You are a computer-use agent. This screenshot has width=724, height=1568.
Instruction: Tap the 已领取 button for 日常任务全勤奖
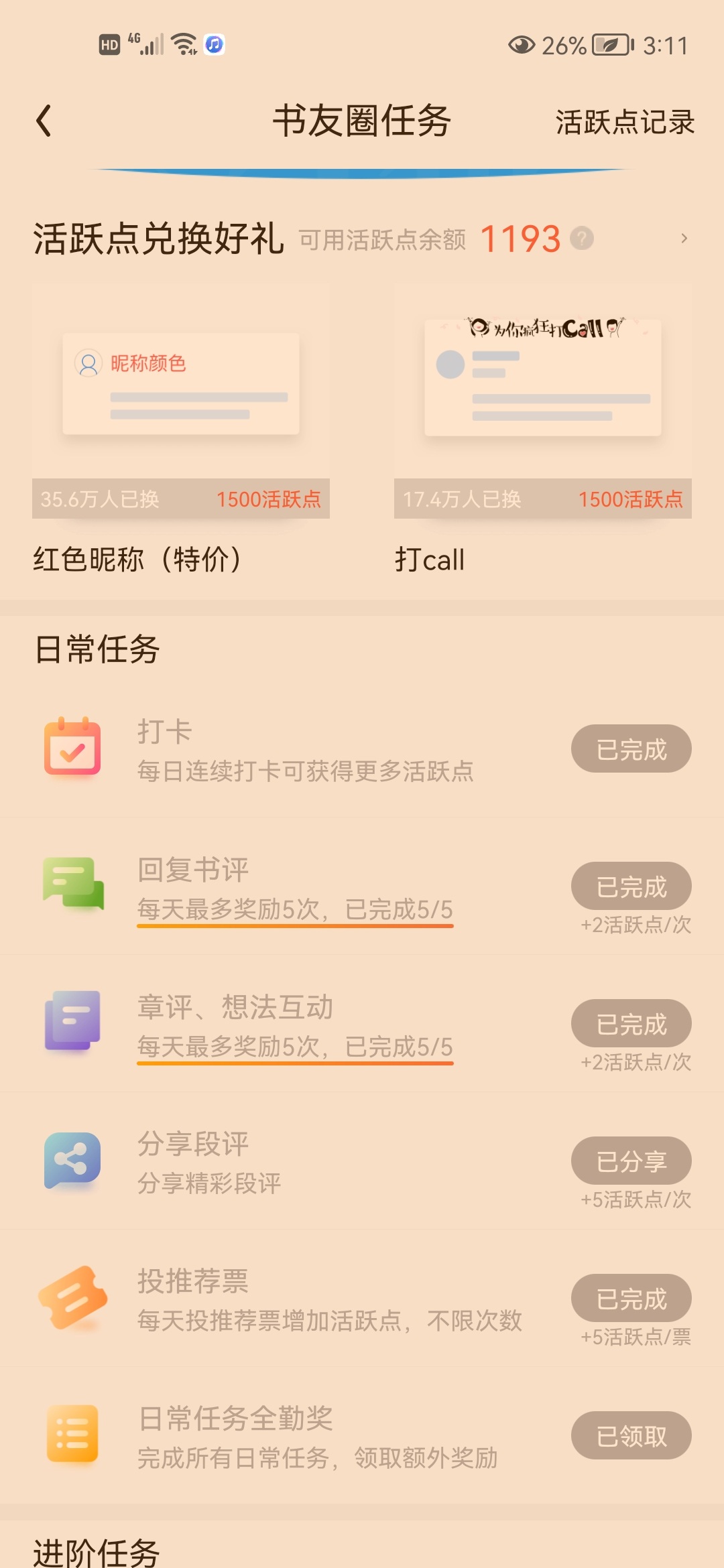631,1436
